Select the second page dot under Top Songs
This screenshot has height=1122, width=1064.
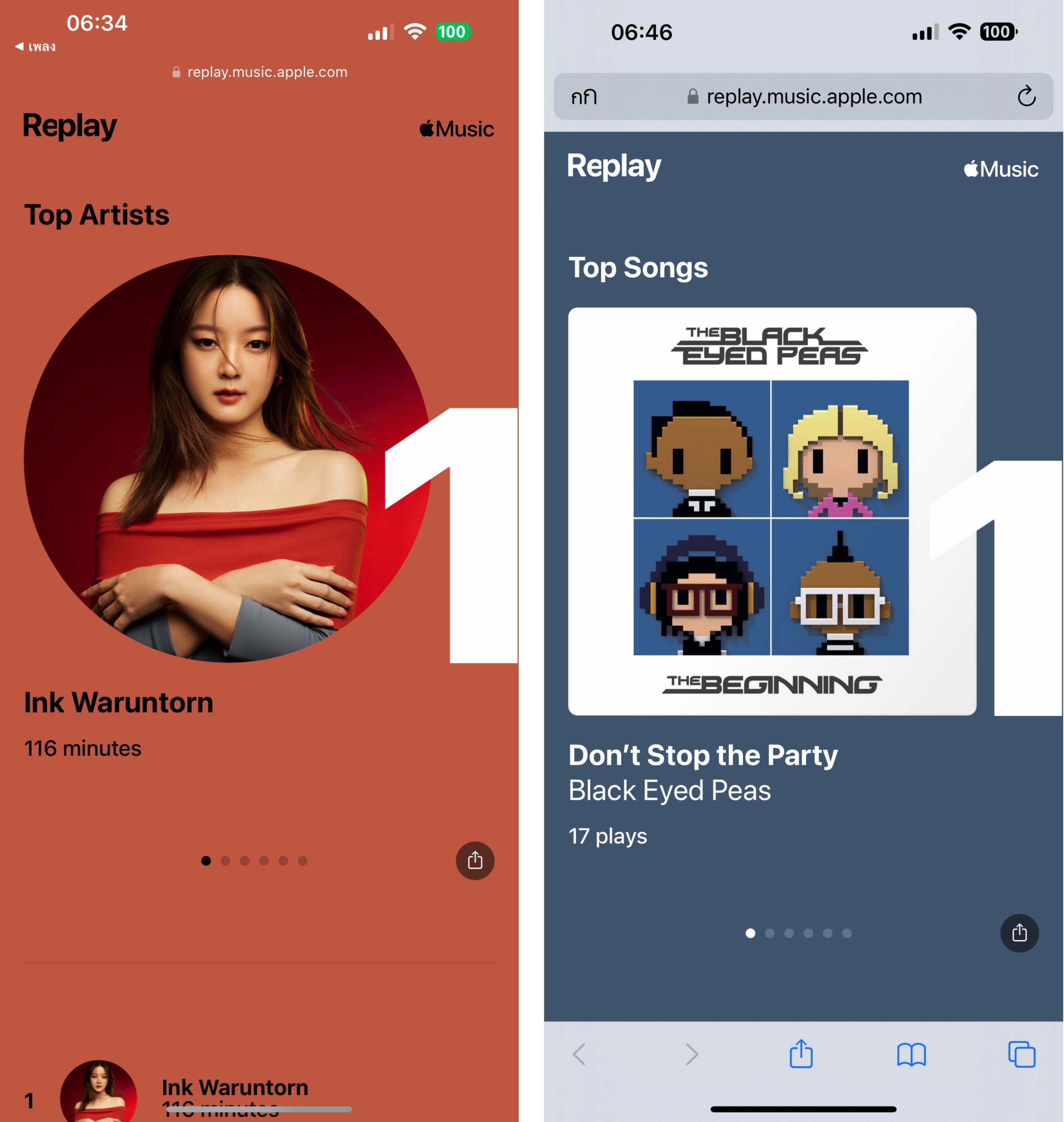click(x=770, y=933)
